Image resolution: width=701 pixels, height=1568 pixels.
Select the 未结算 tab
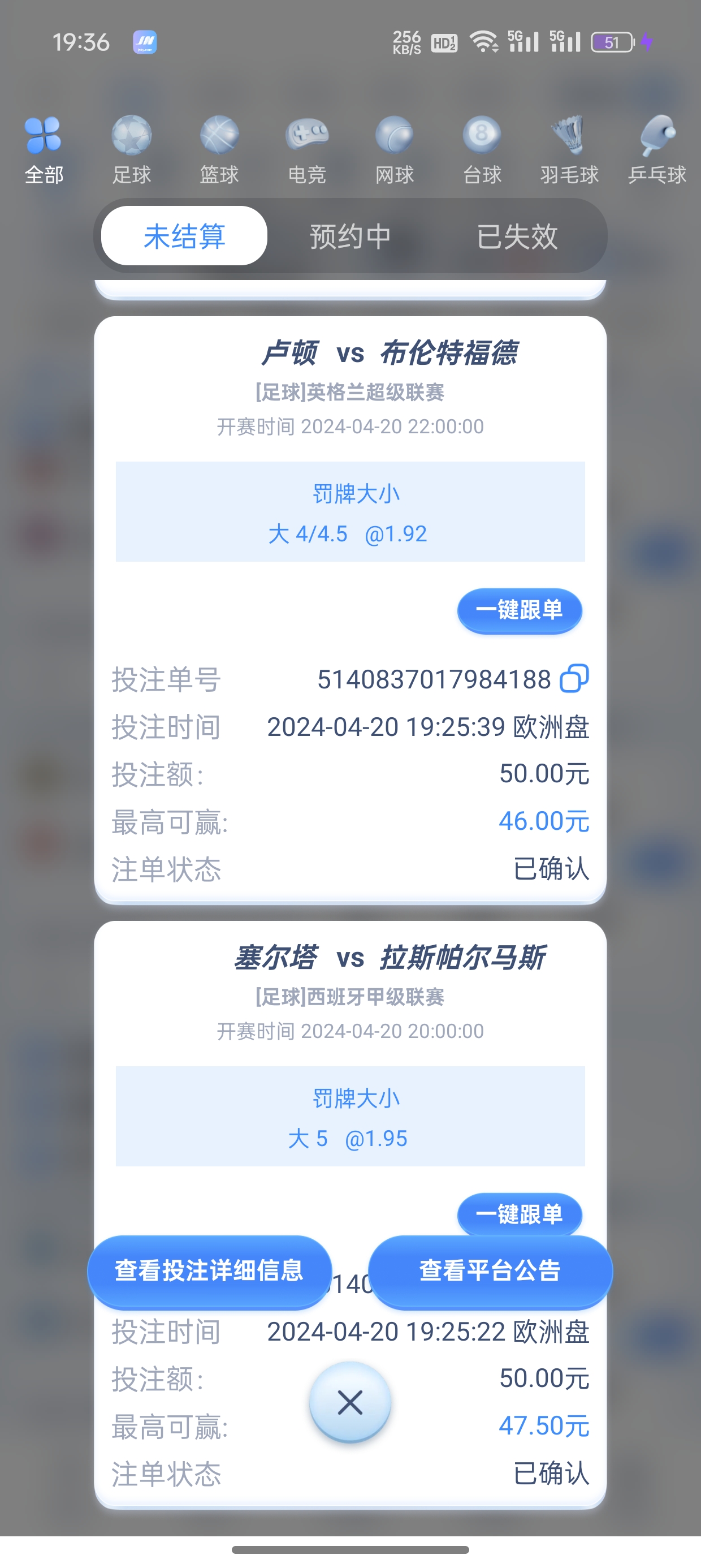(184, 236)
